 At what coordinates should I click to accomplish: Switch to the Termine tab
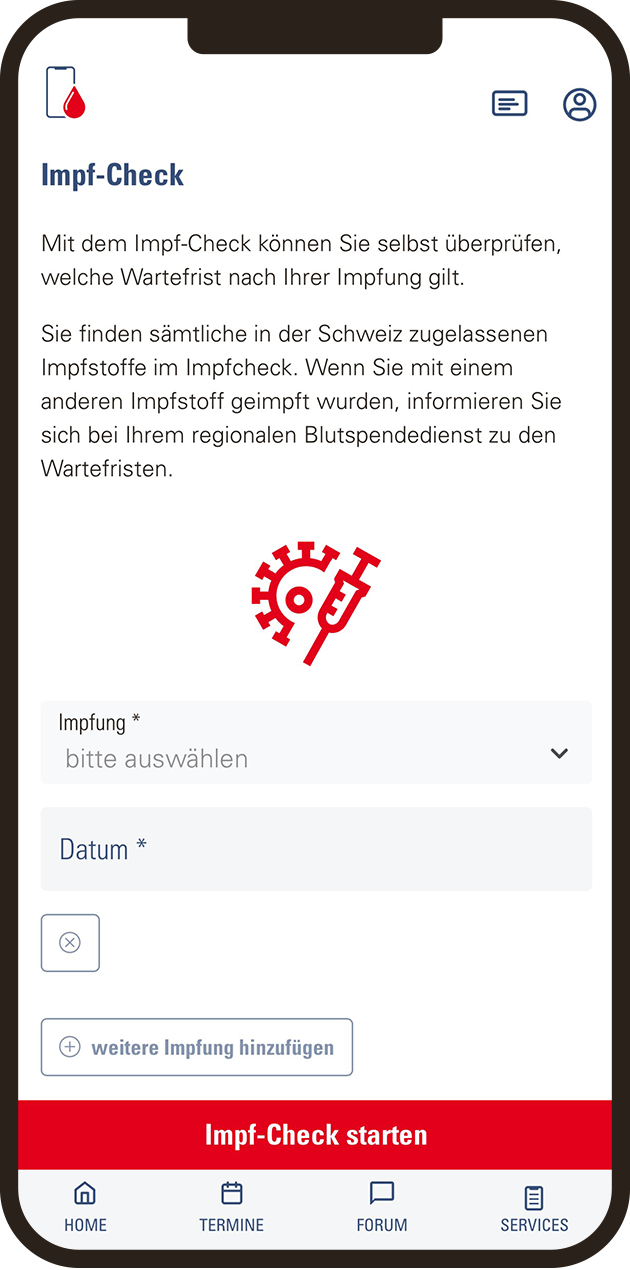(232, 1207)
